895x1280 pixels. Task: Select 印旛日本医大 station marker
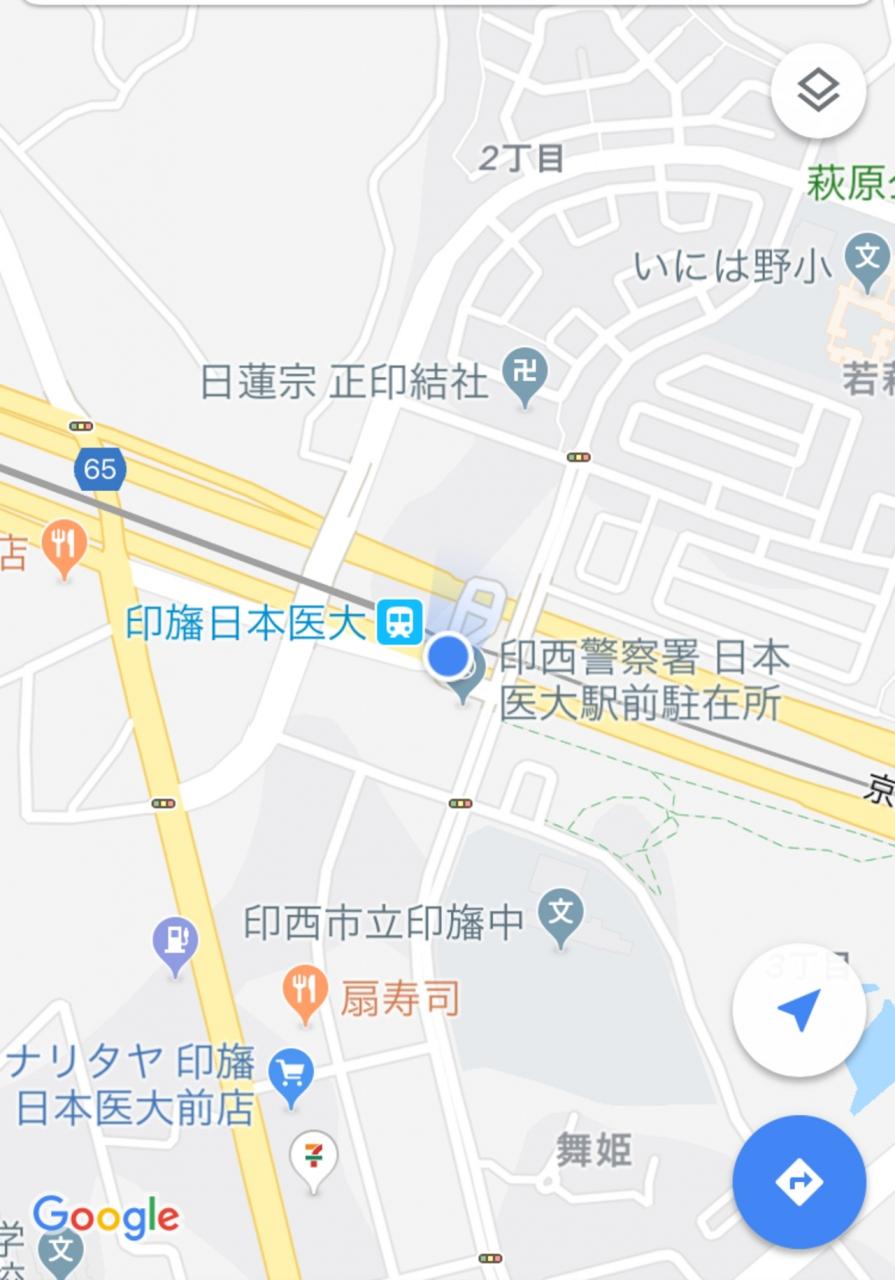click(400, 621)
